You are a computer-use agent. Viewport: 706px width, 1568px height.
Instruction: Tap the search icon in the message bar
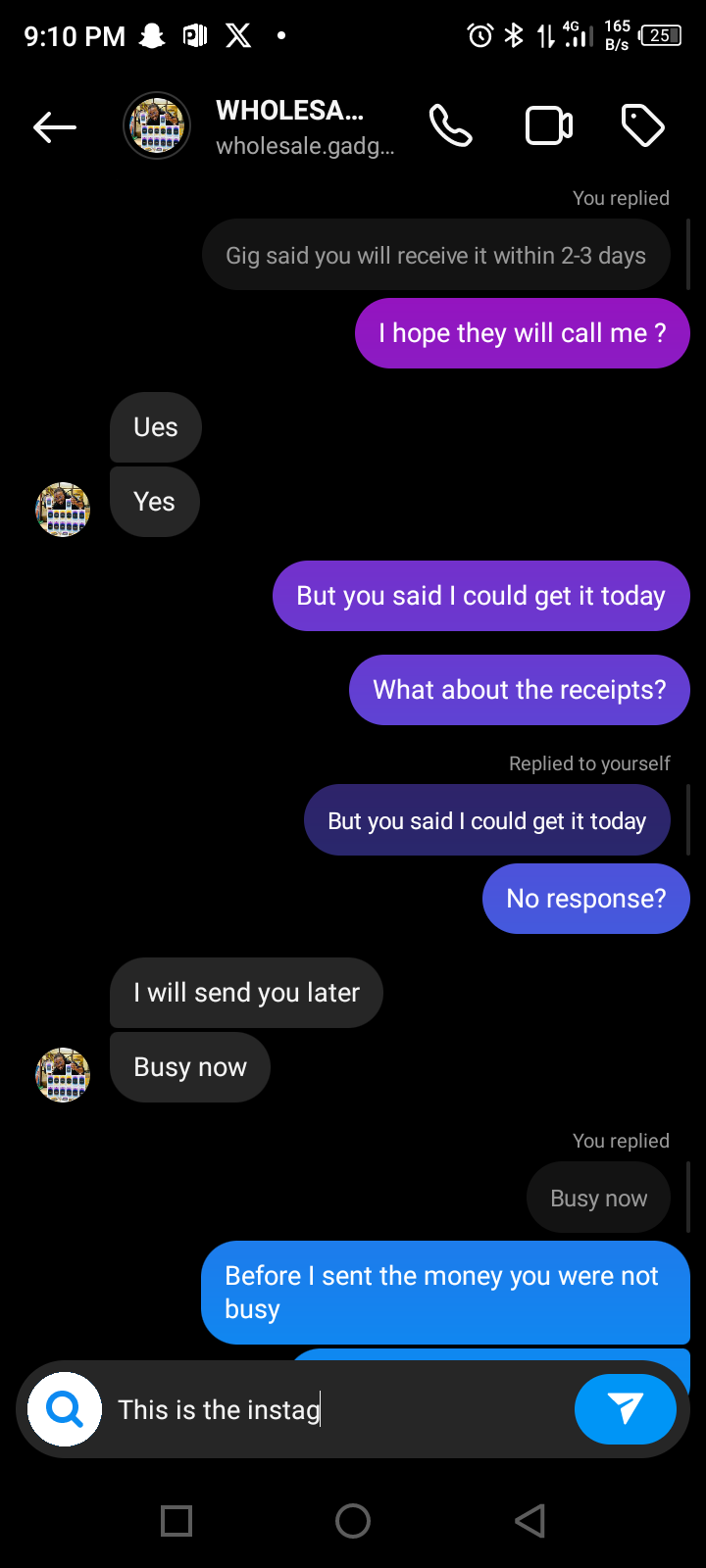(65, 1409)
